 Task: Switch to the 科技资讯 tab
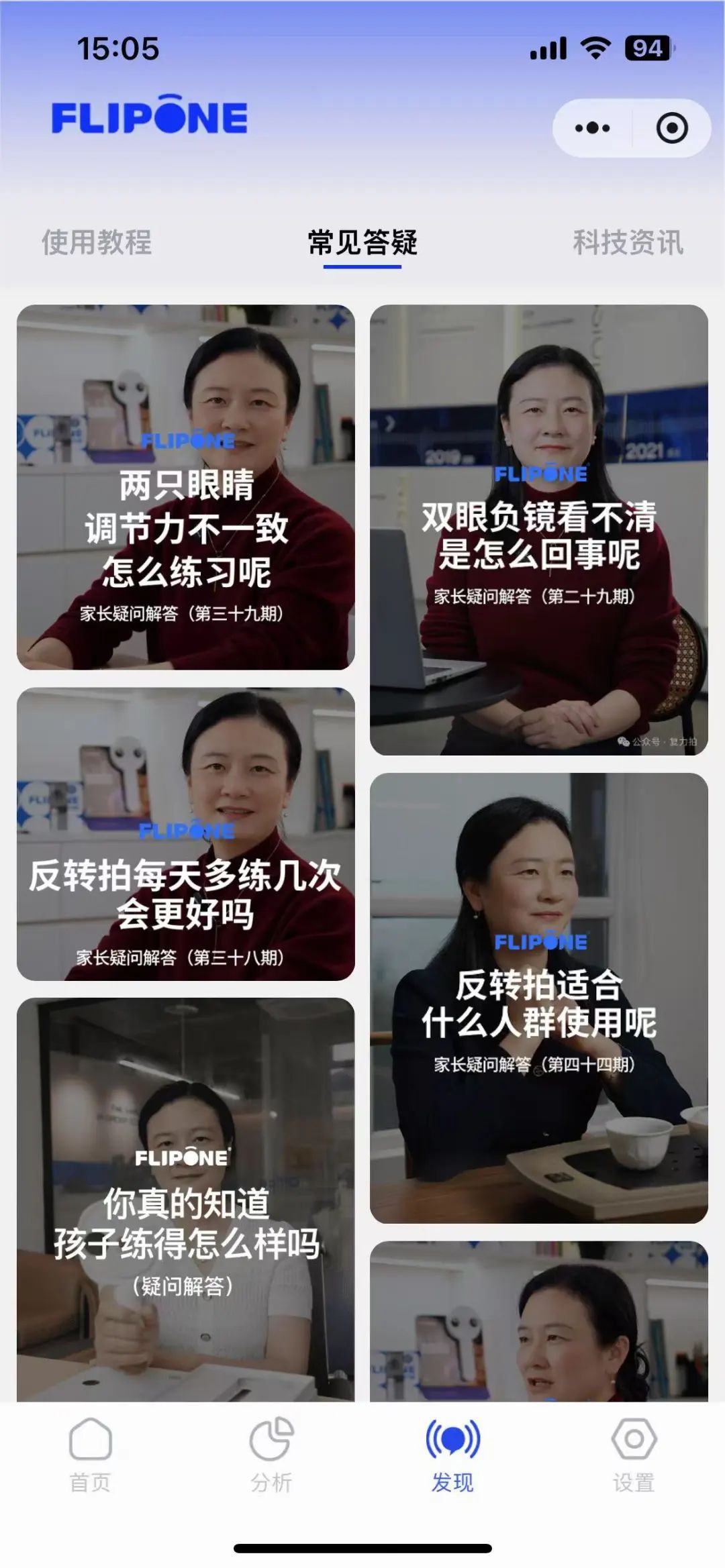628,242
